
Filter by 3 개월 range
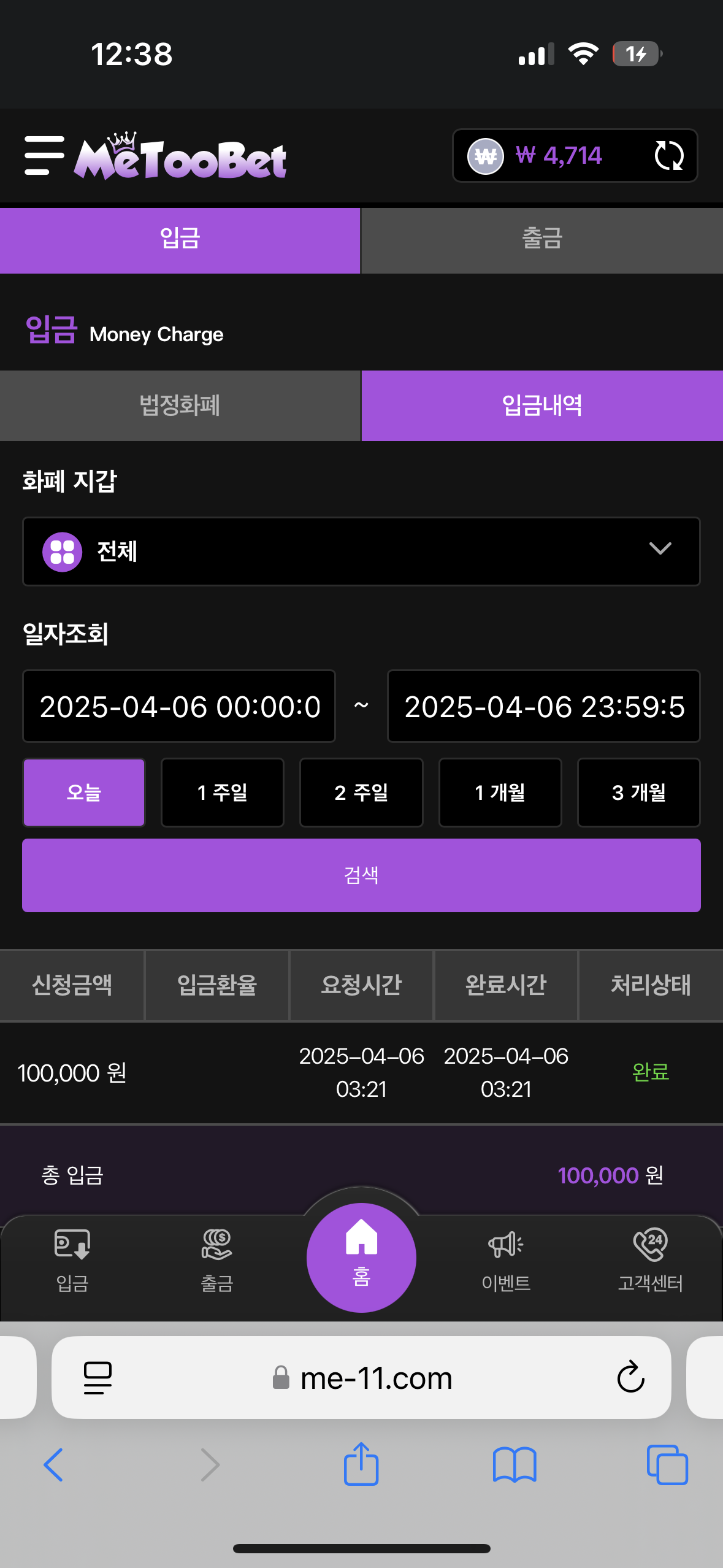[x=639, y=793]
